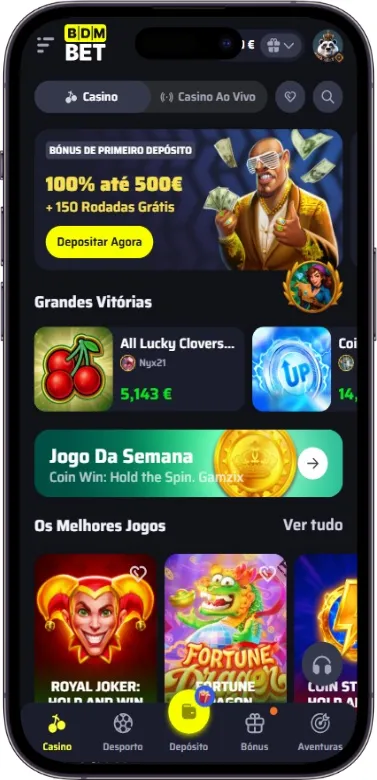
Task: Tap the Depositar Agora button
Action: (x=99, y=242)
